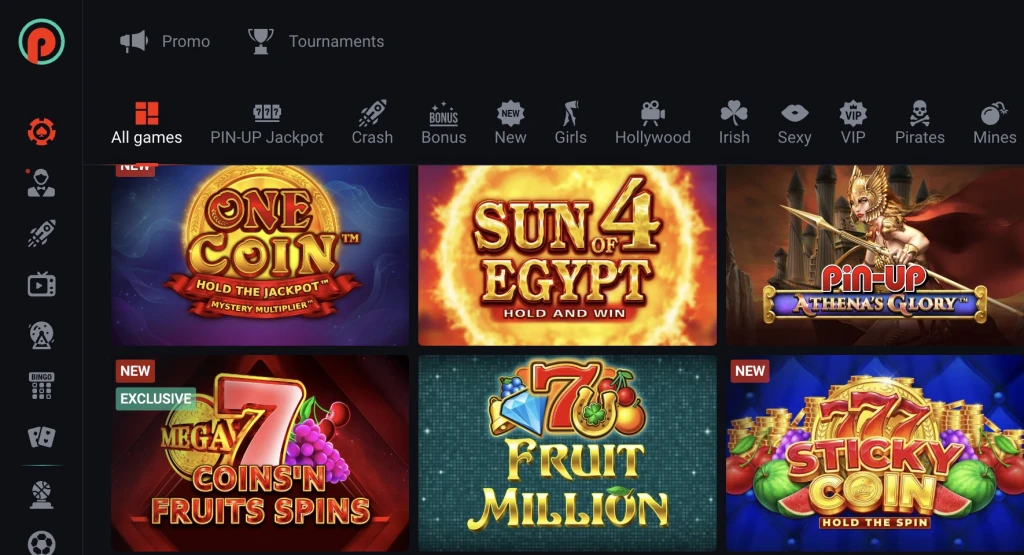Open the Mines category
This screenshot has height=555, width=1024.
(994, 124)
